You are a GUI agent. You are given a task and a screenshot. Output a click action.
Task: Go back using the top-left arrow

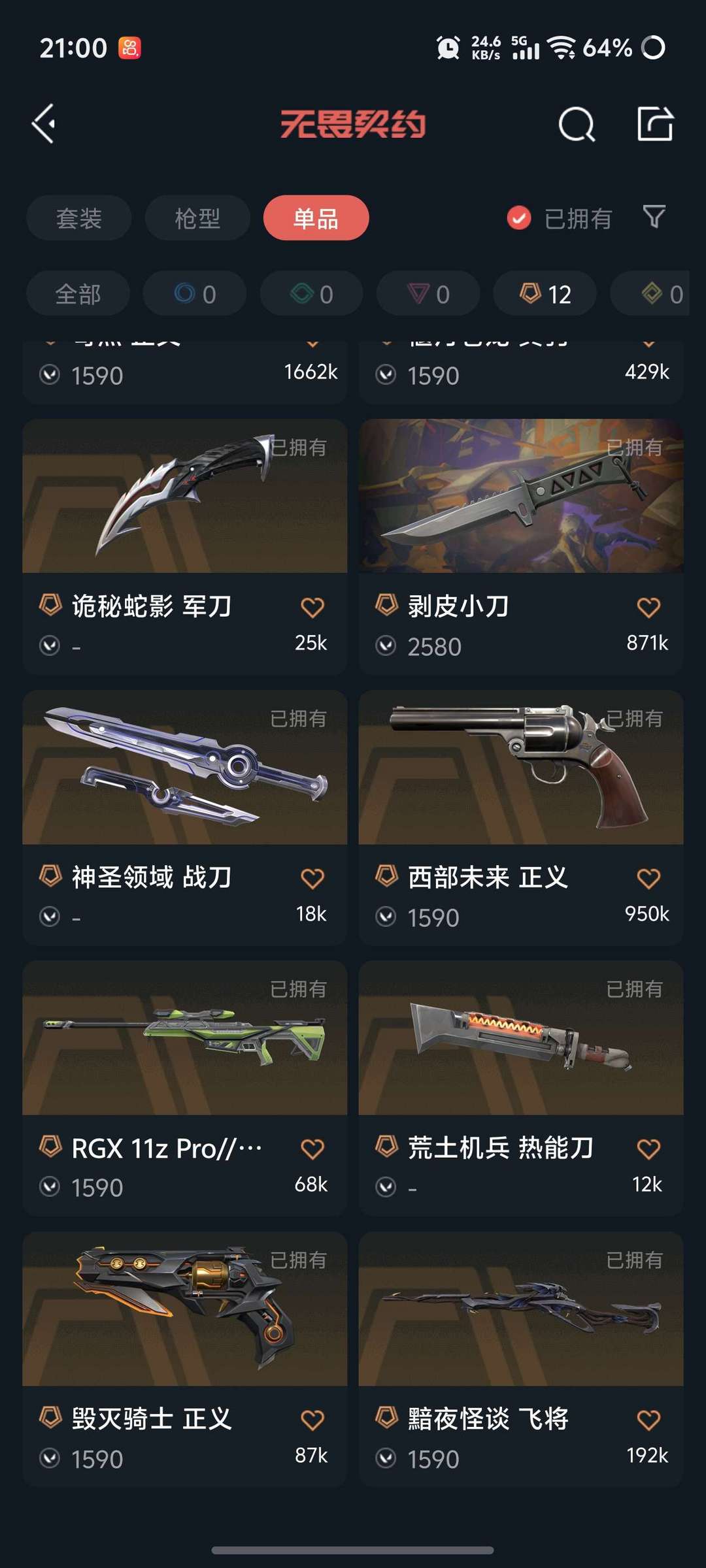pos(44,123)
